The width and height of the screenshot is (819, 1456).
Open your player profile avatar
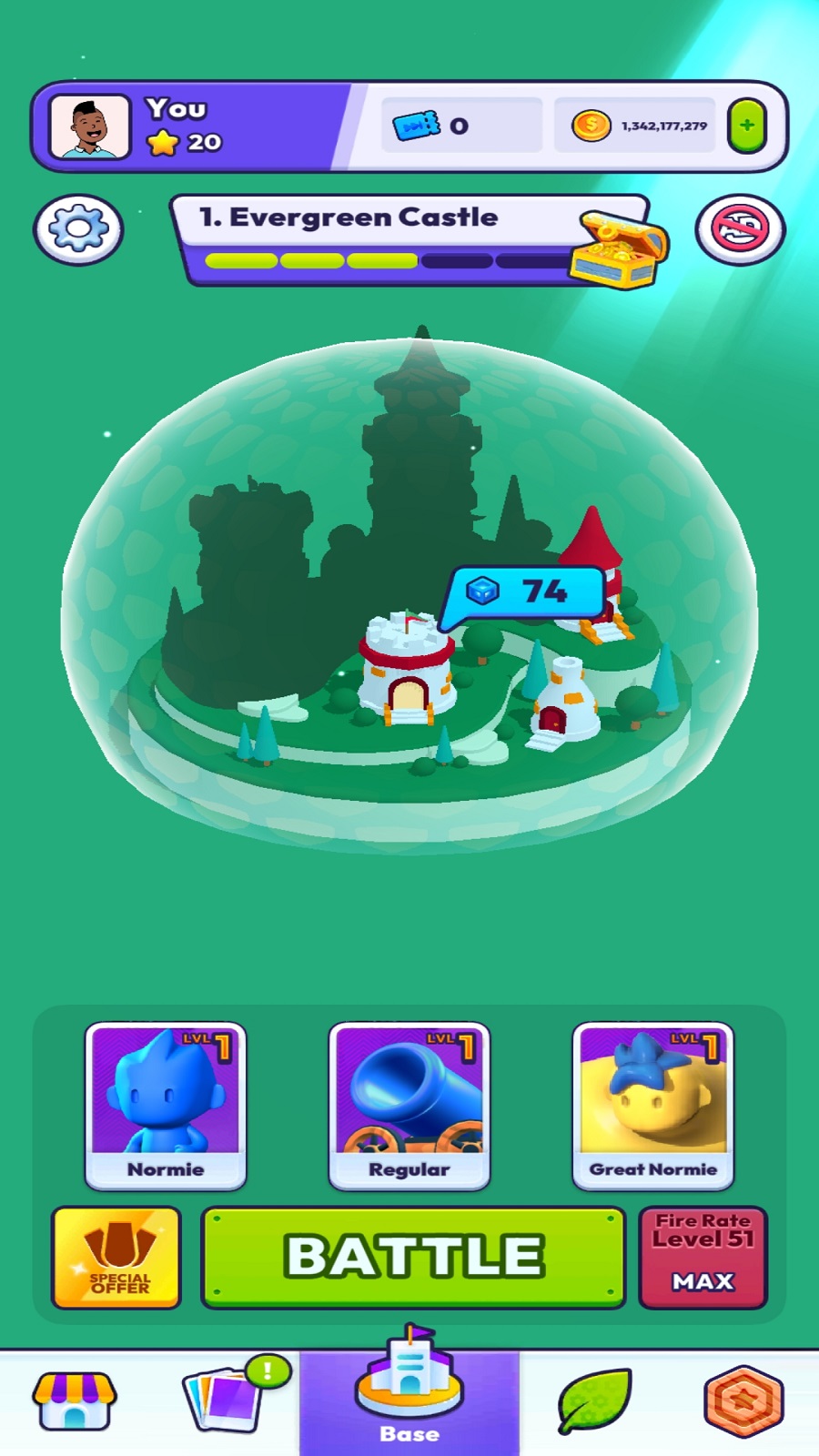(x=90, y=126)
